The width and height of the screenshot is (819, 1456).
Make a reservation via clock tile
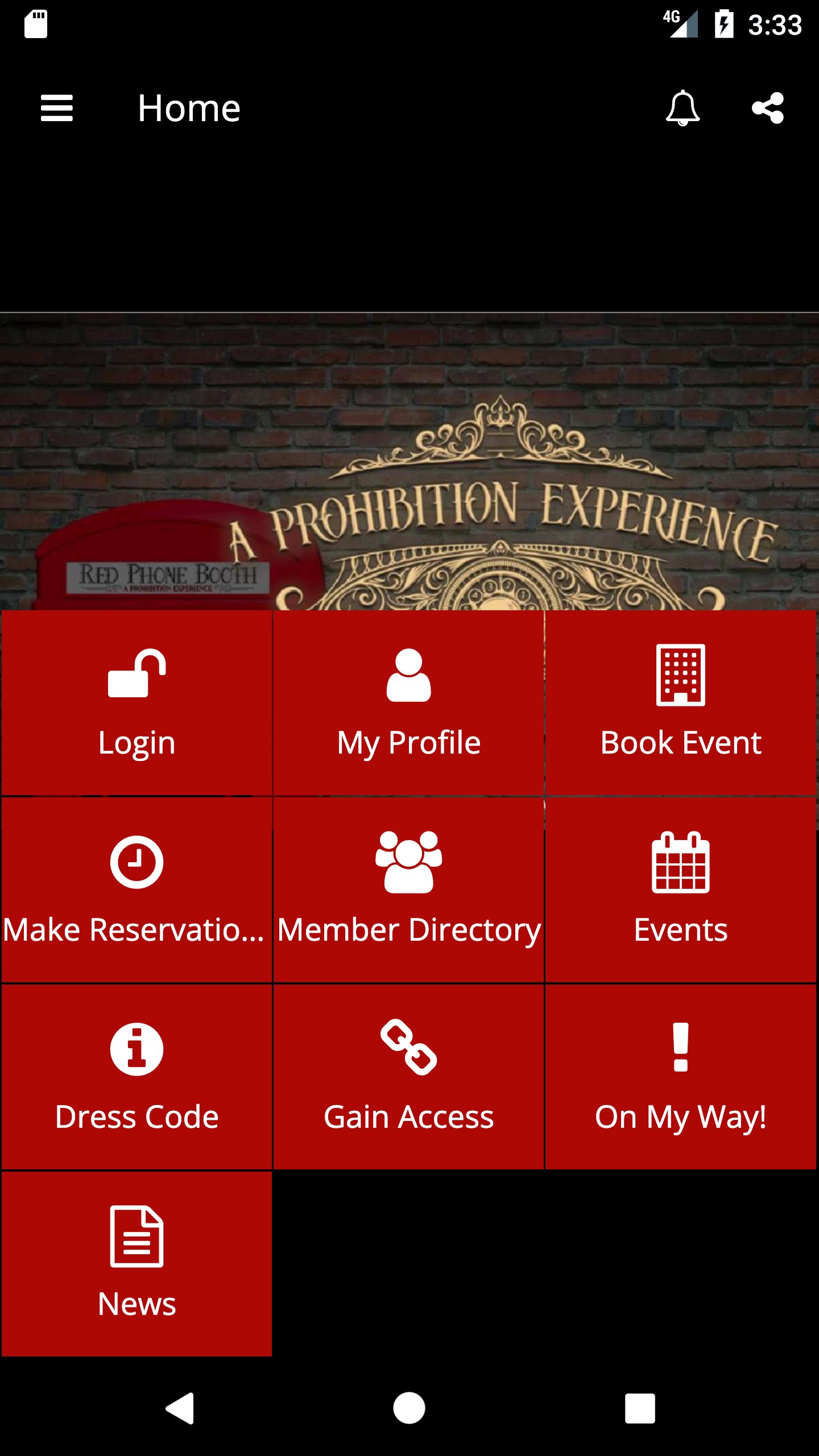[x=136, y=890]
